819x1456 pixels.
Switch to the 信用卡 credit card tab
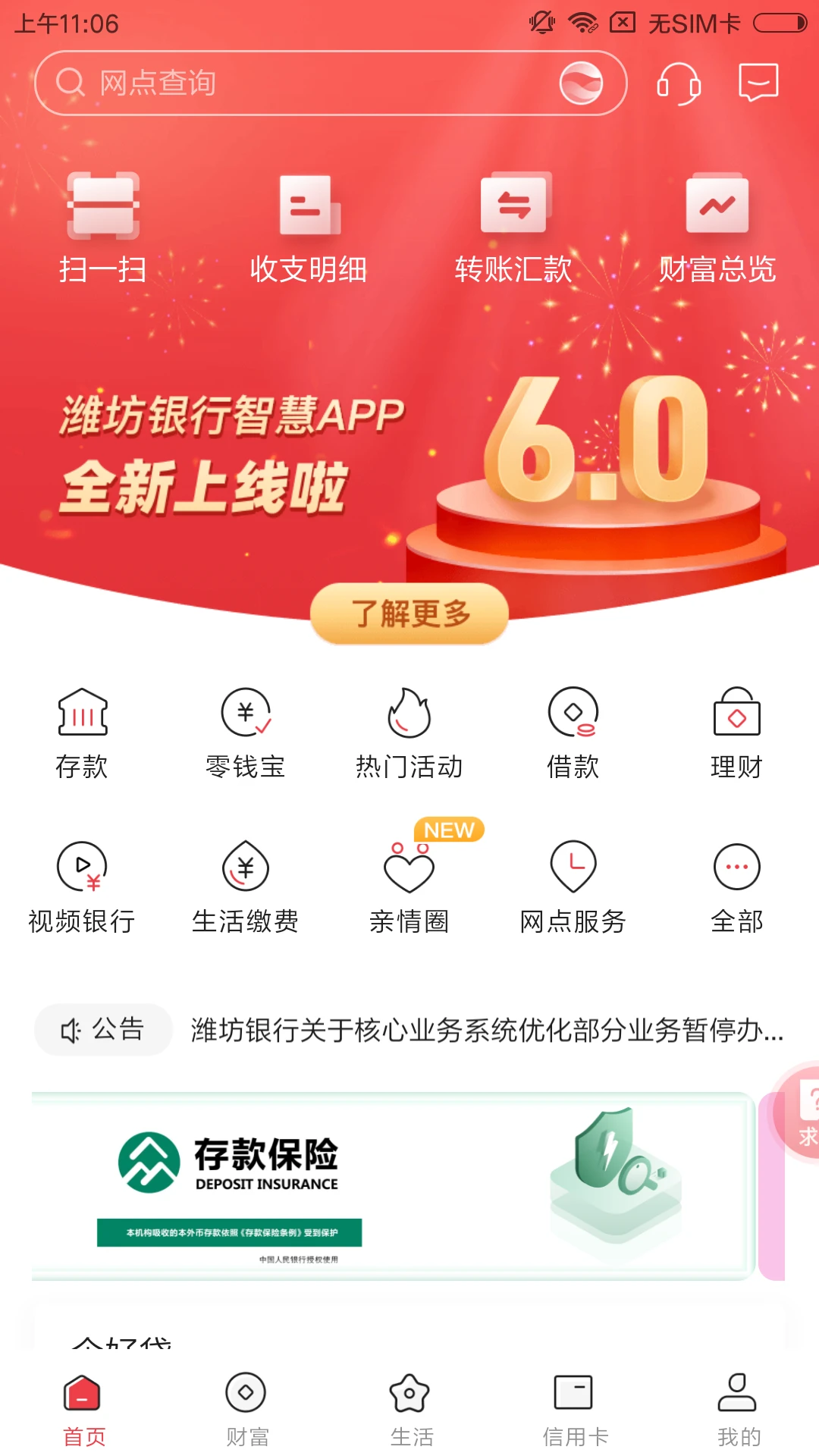click(573, 1410)
